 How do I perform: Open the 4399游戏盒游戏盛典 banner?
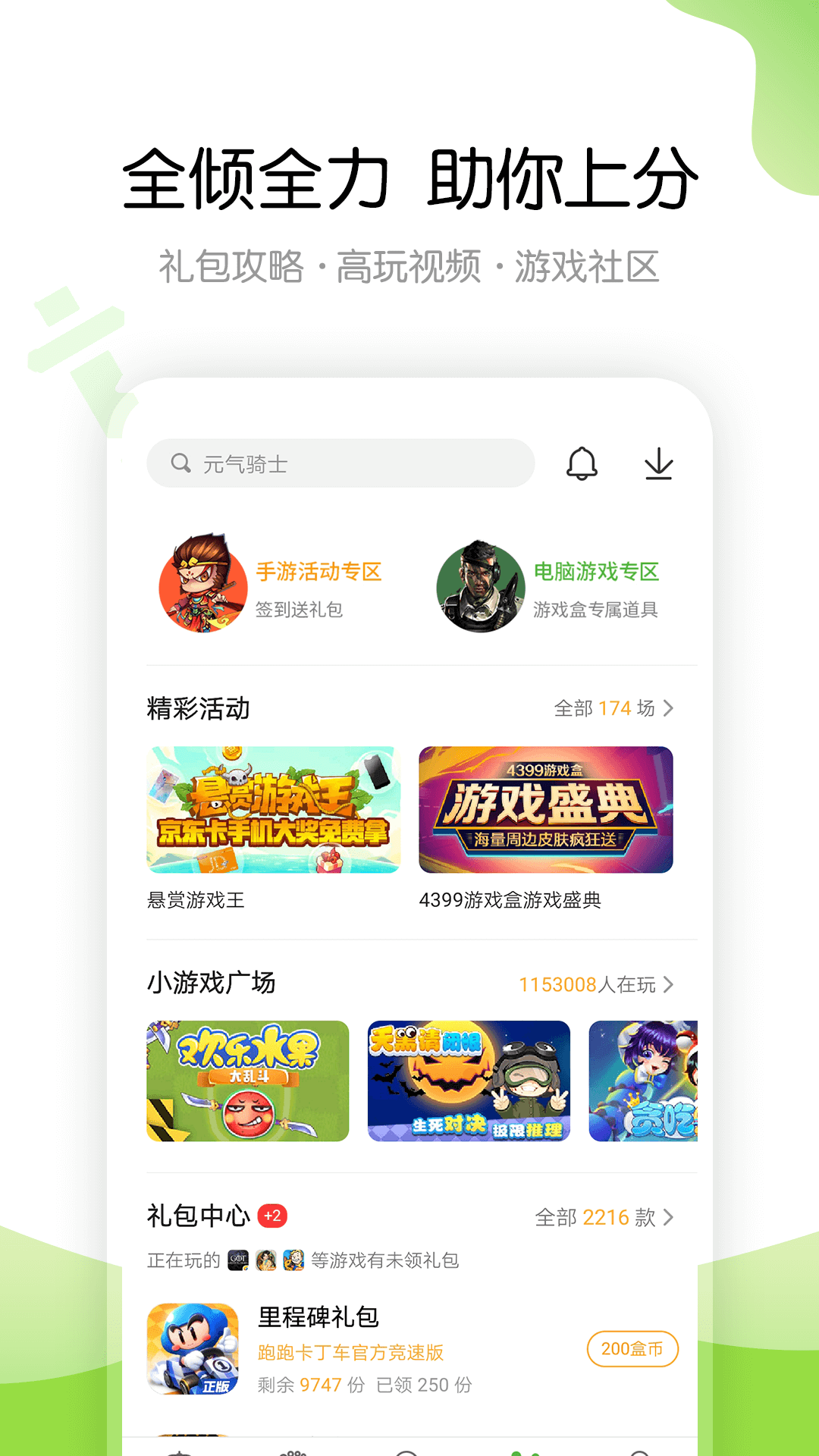tap(546, 810)
